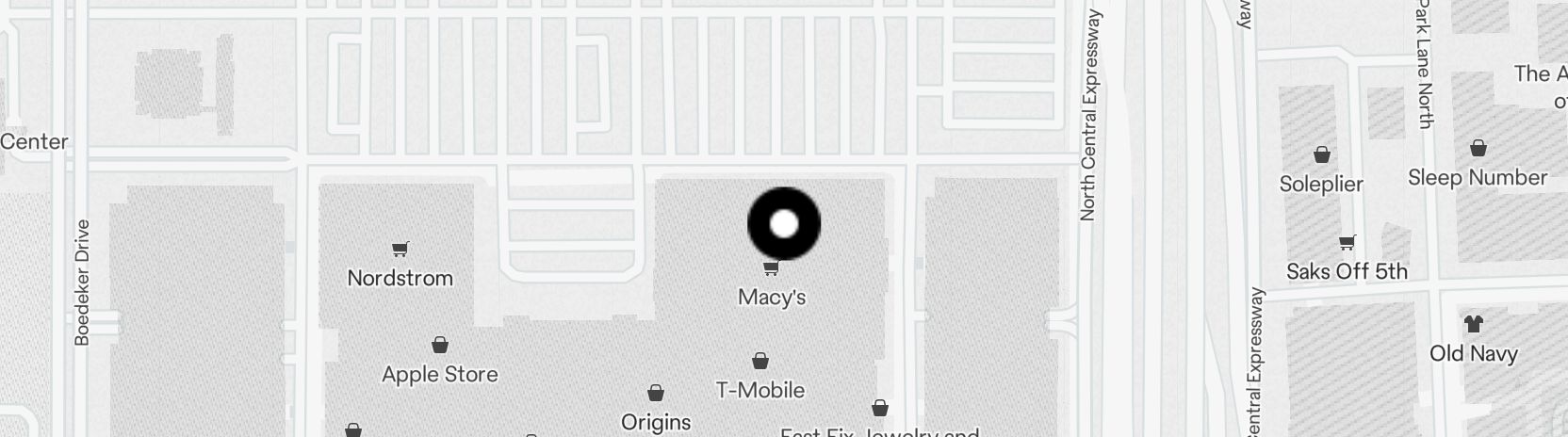This screenshot has width=1568, height=437.
Task: Open the Nordstrom place marker
Action: point(400,250)
